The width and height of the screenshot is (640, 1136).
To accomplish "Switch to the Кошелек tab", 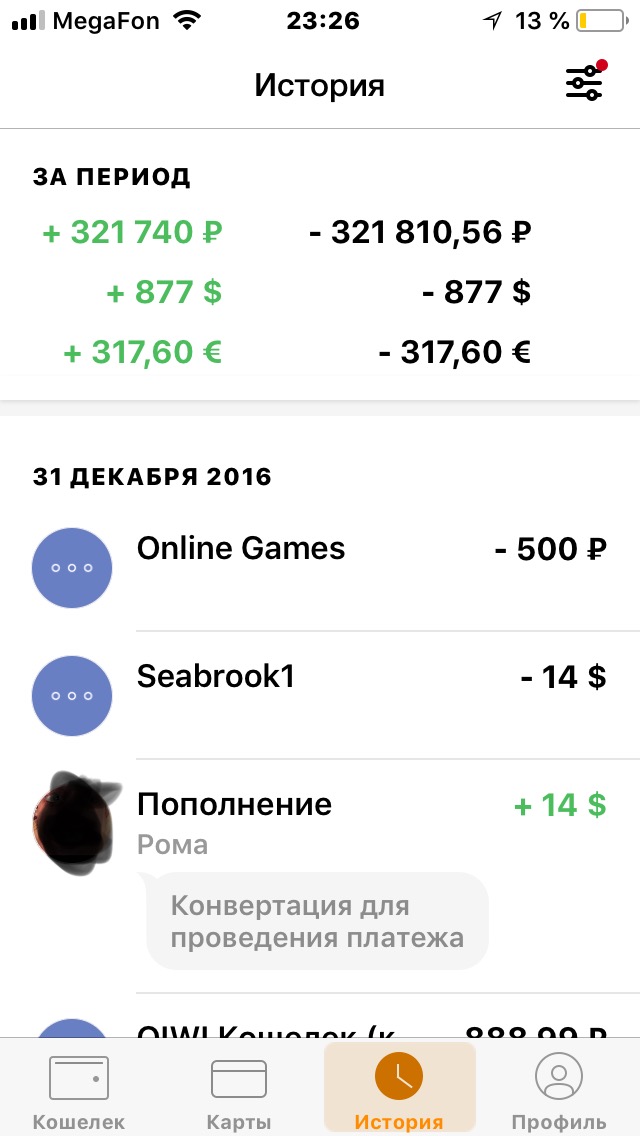I will coord(79,1090).
